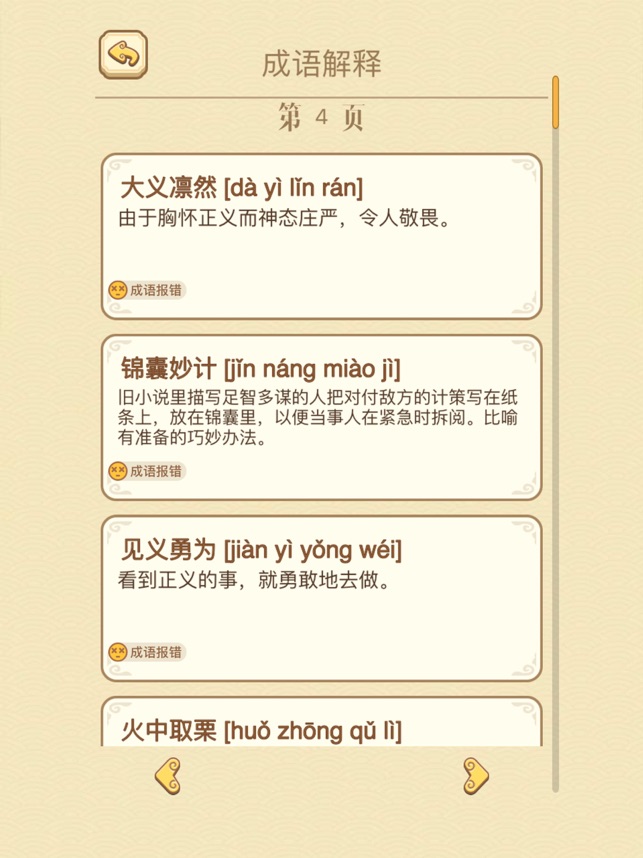Screen dimensions: 643x858
Task: Go back using the top-left arrow button
Action: (x=123, y=54)
